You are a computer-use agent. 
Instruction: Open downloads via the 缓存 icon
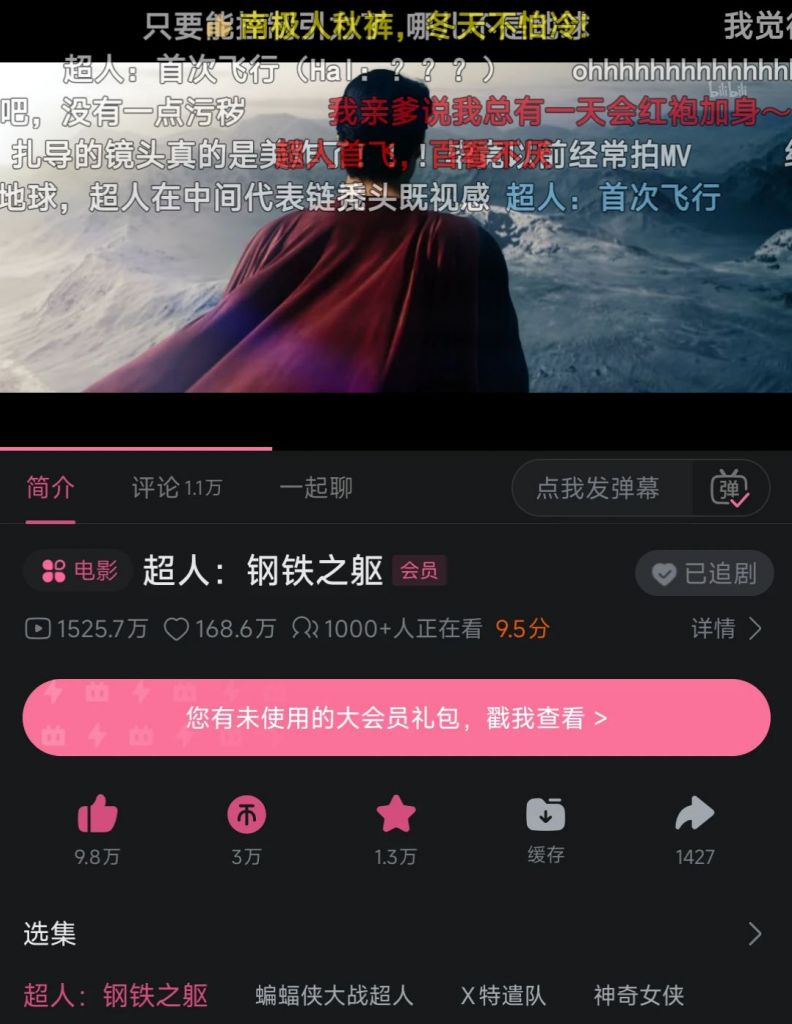[544, 816]
